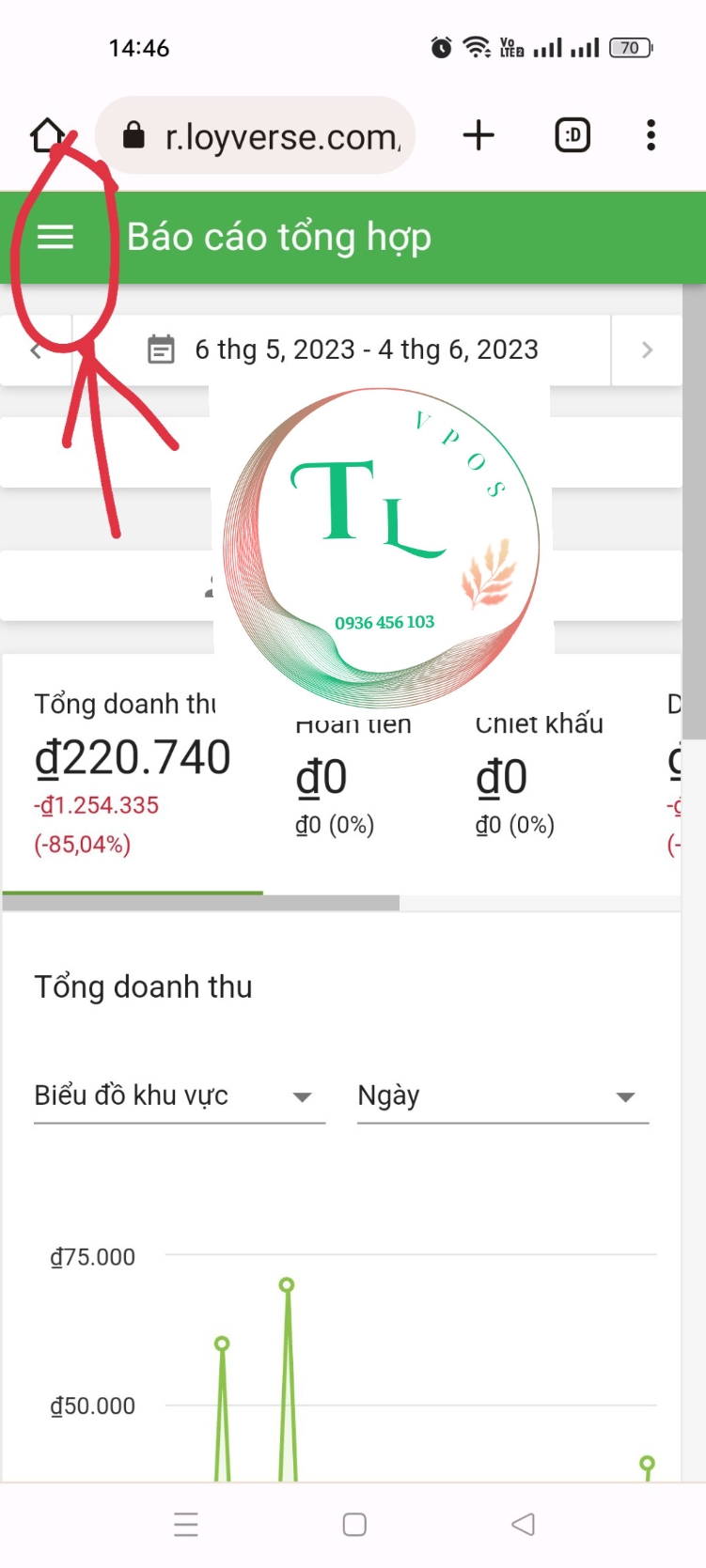Viewport: 706px width, 1568px height.
Task: Tap the system back button
Action: point(523,1524)
